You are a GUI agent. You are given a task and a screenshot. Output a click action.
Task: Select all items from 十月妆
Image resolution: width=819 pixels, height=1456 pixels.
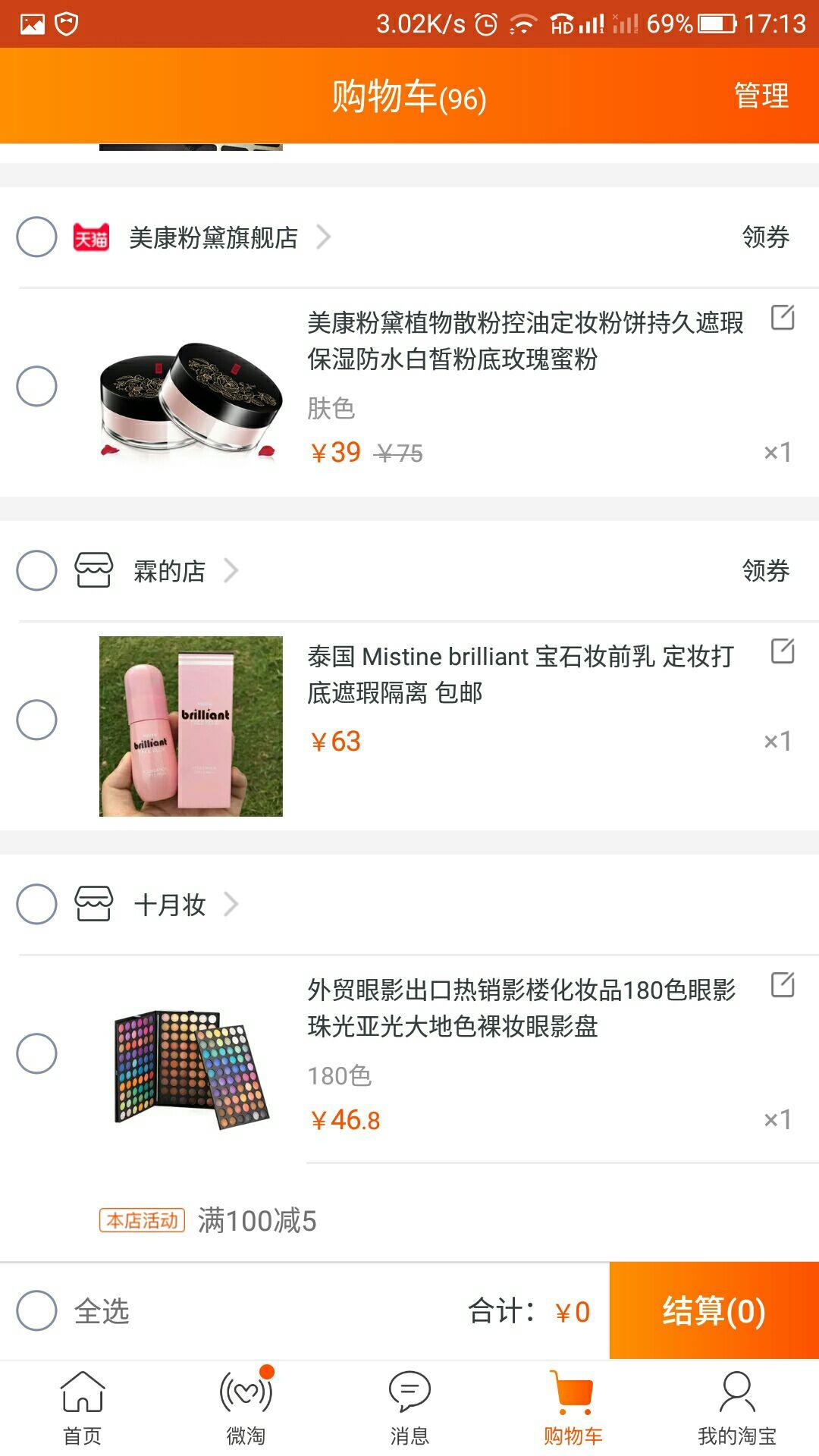36,904
